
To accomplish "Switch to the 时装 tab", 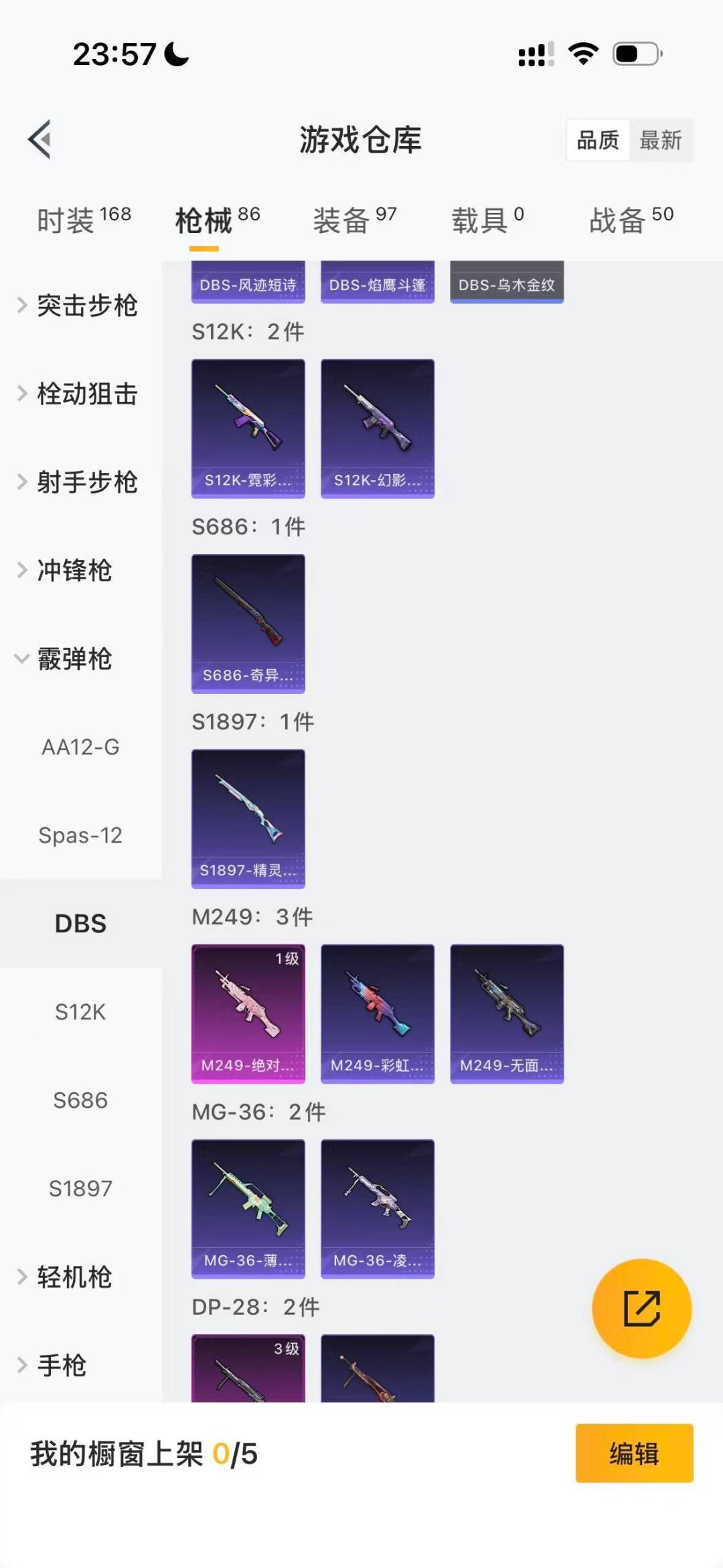I will coord(74,219).
